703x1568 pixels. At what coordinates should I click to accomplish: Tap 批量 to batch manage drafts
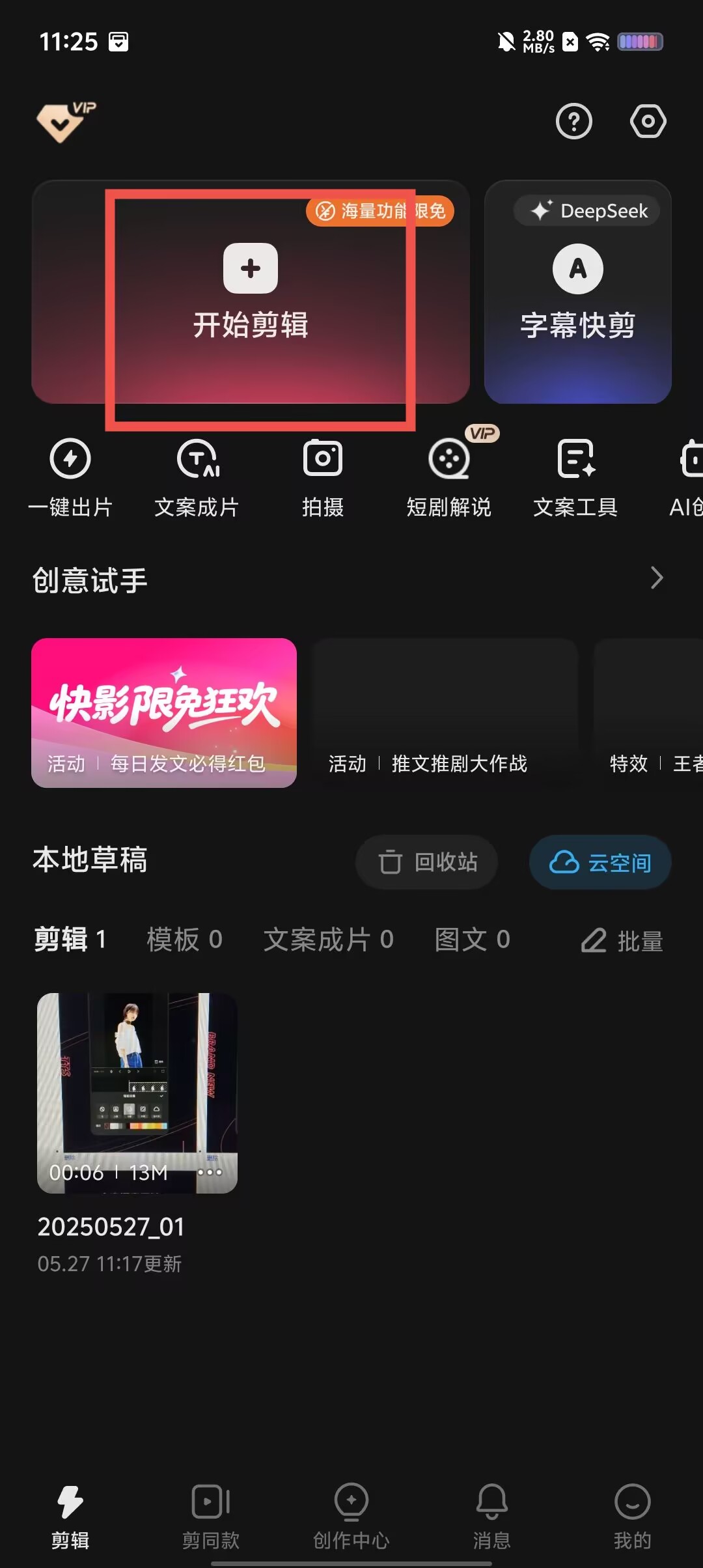click(x=622, y=941)
